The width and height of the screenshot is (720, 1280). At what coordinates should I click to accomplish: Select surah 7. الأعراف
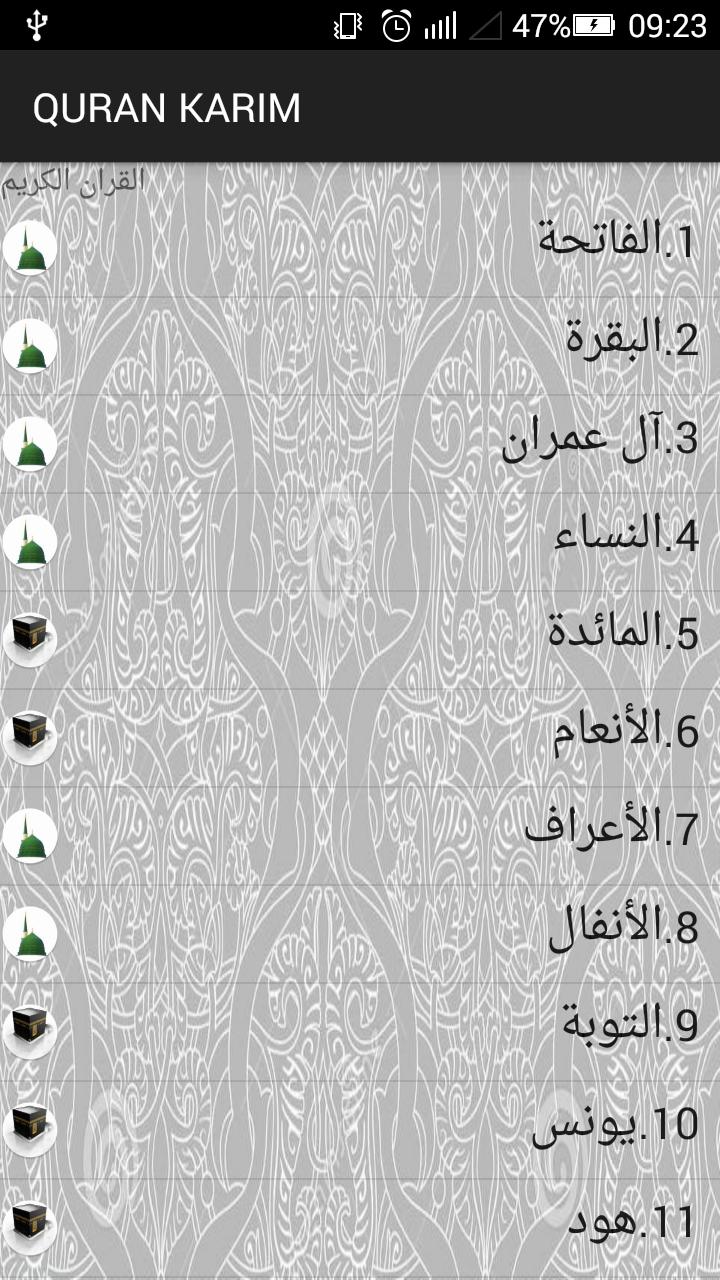tap(610, 830)
